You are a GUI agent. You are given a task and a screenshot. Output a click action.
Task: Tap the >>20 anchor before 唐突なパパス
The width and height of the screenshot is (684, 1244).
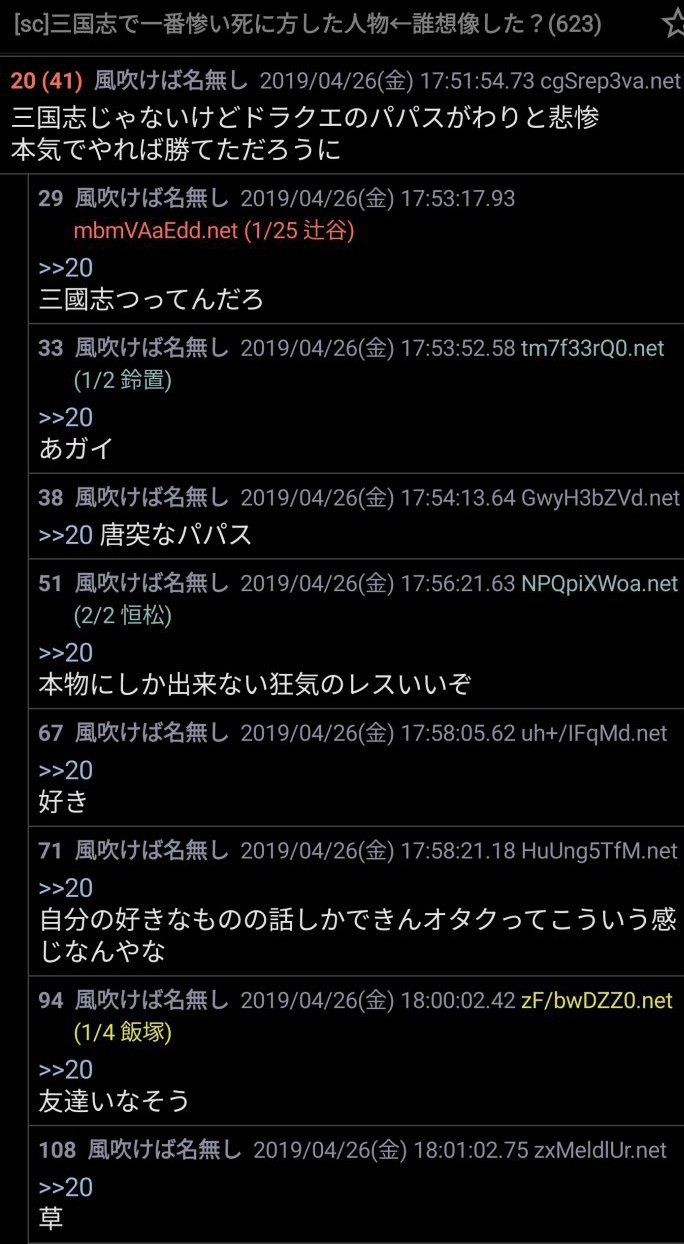pos(65,535)
